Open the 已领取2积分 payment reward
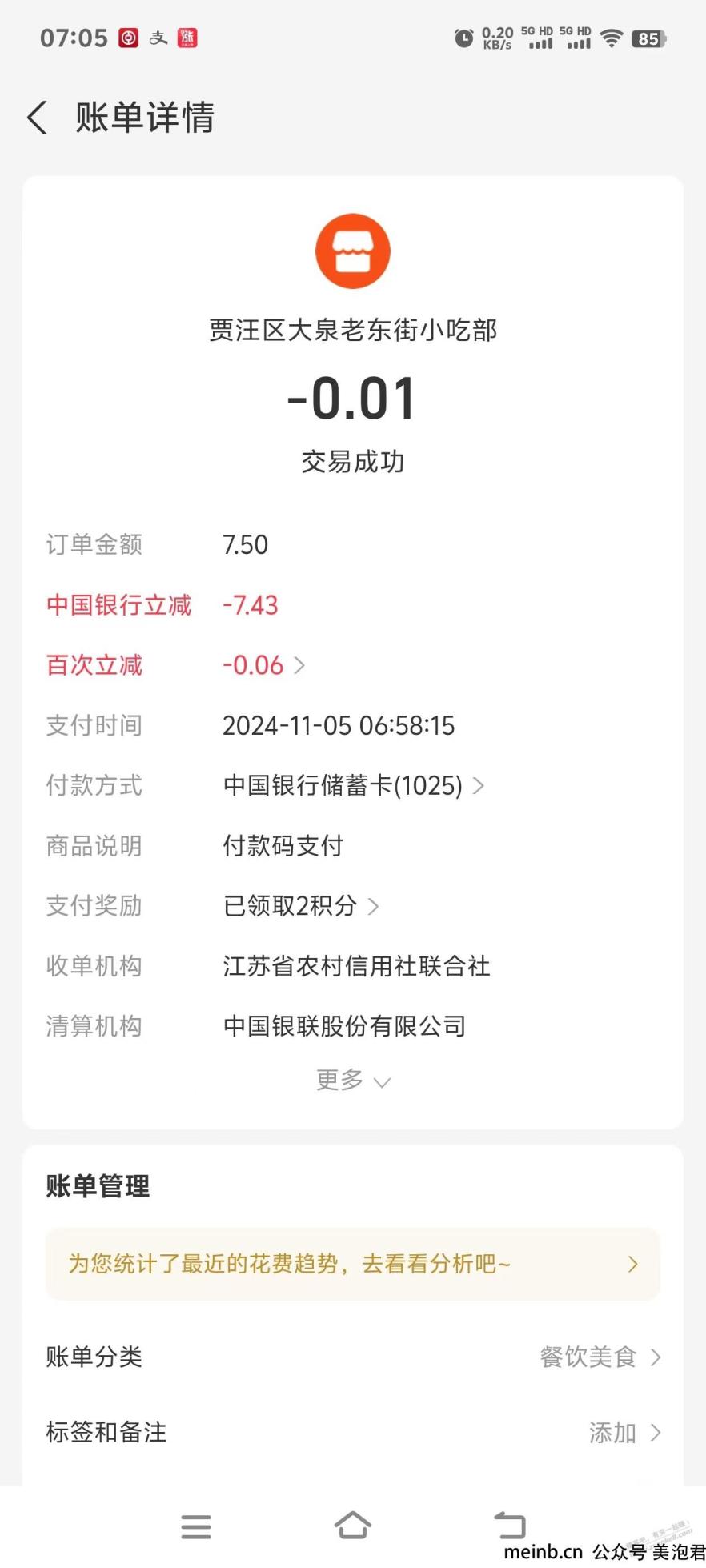This screenshot has height=1568, width=706. [301, 905]
